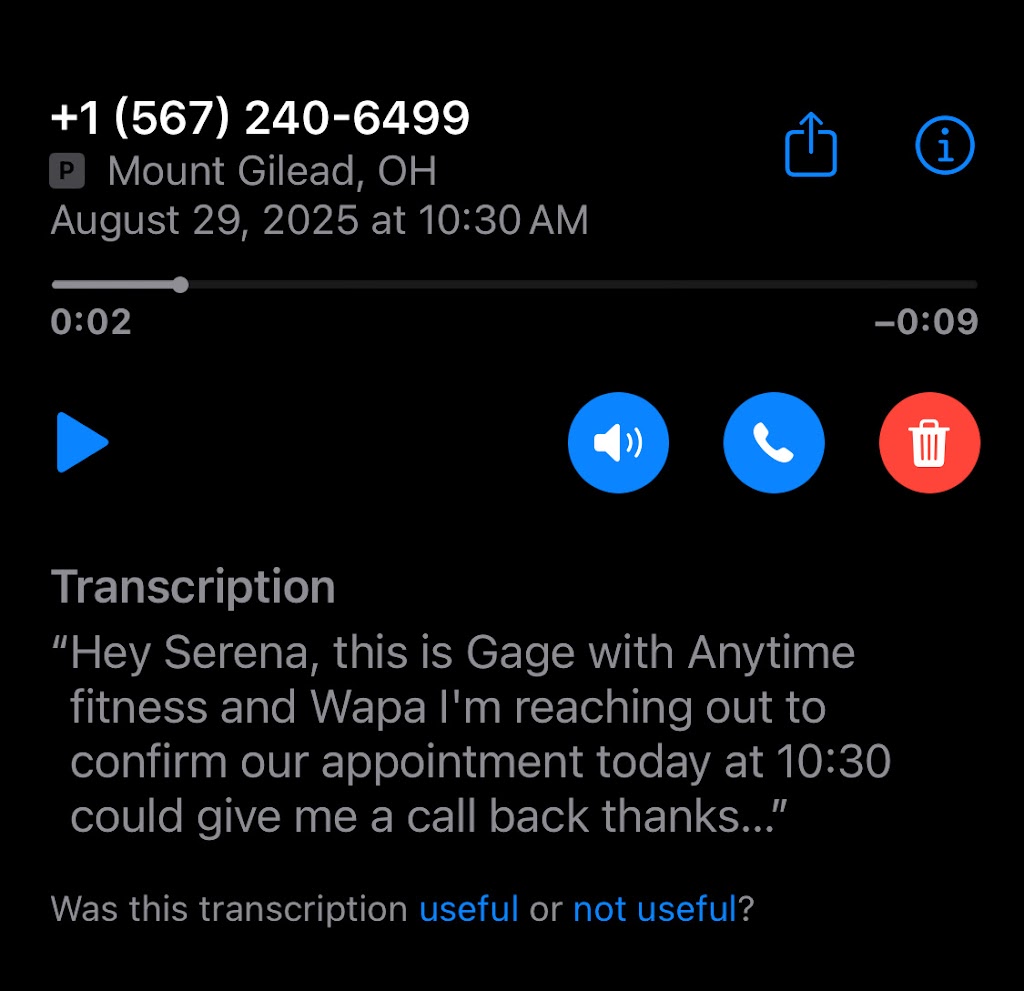Mark transcription as useful
The image size is (1024, 991).
click(468, 909)
